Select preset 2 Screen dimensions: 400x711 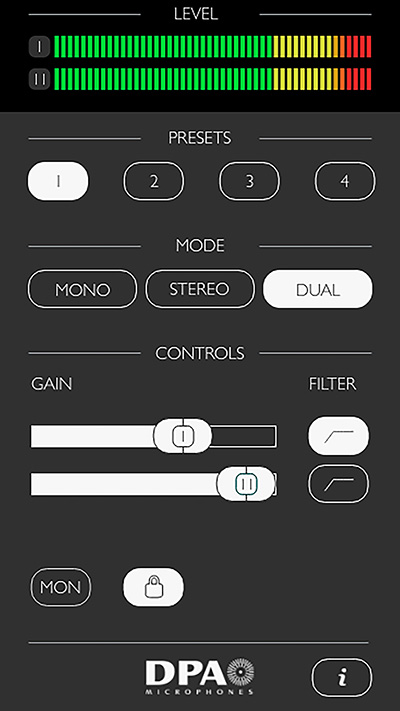point(154,181)
